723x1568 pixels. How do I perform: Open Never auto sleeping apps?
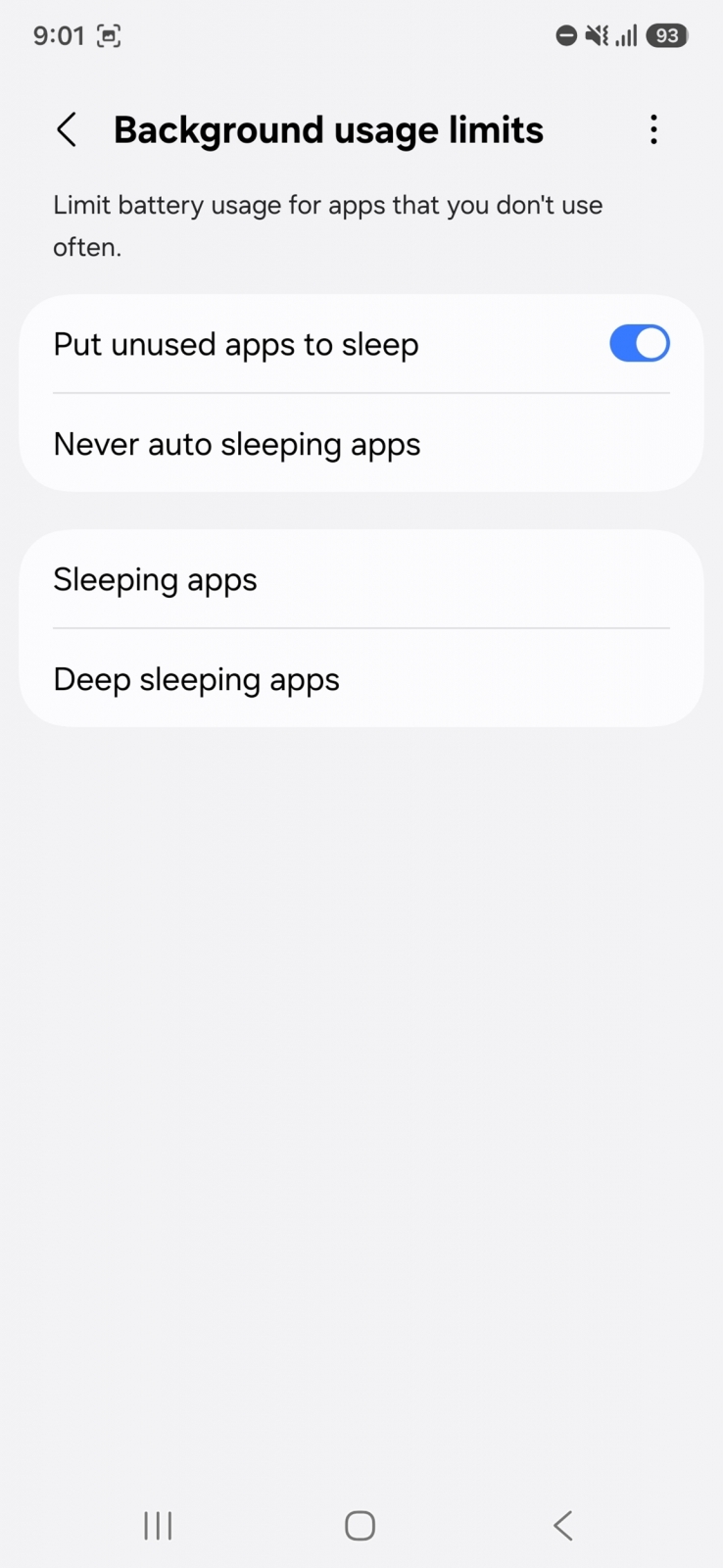tap(361, 444)
